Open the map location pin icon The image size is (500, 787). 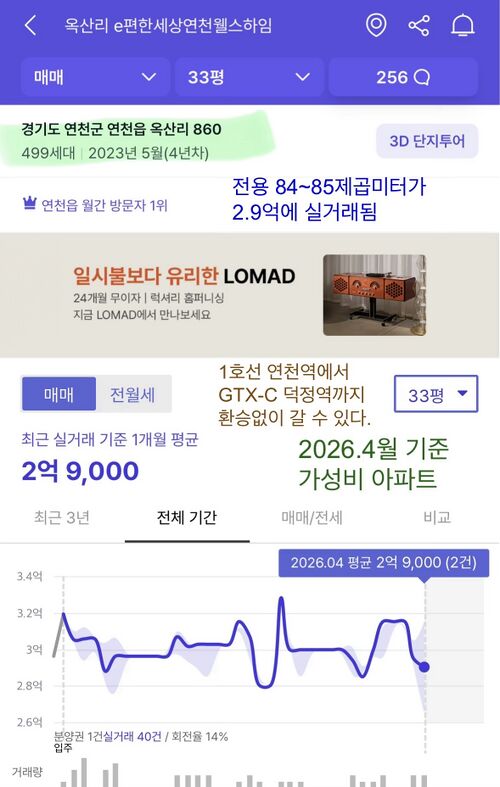coord(376,25)
